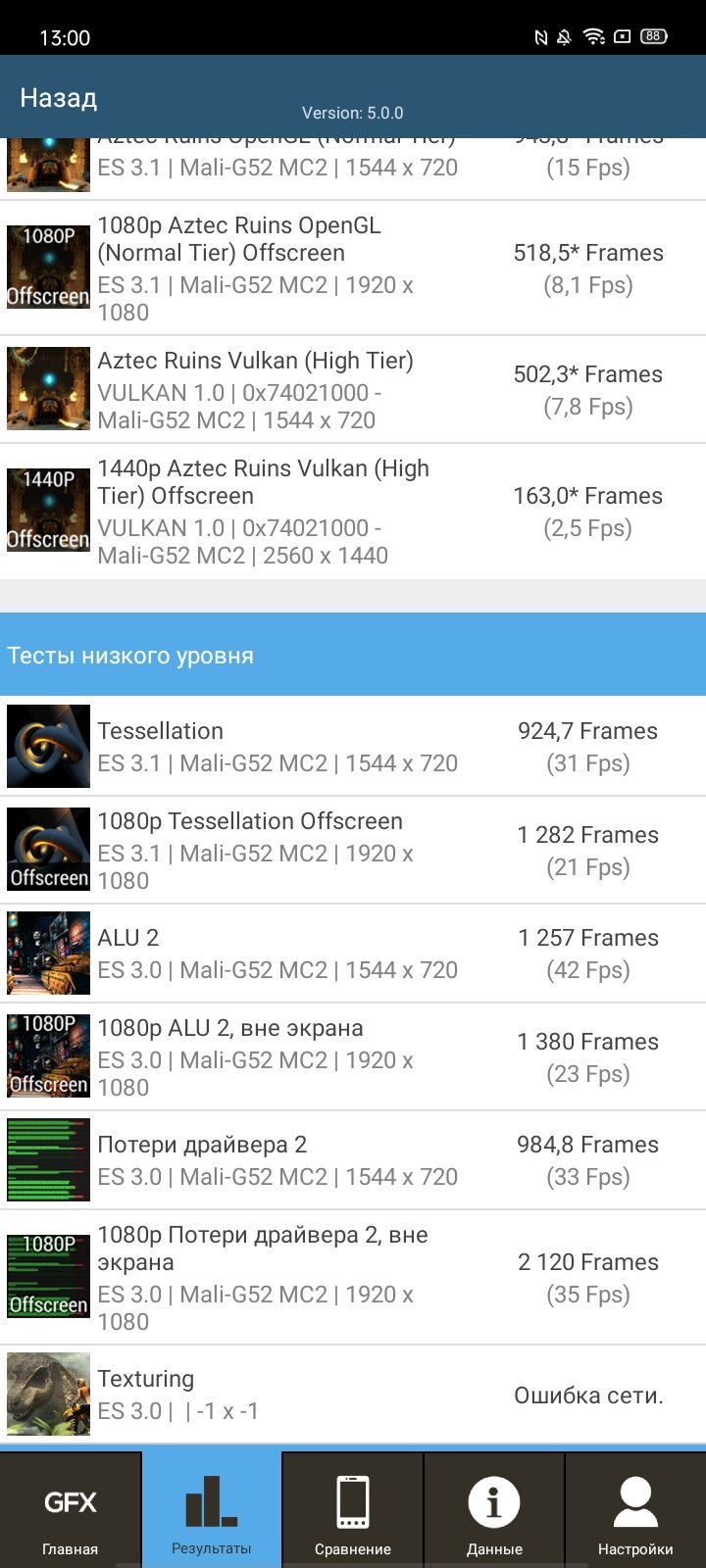This screenshot has height=1568, width=706.
Task: Go back with the Назад button
Action: pyautogui.click(x=59, y=98)
